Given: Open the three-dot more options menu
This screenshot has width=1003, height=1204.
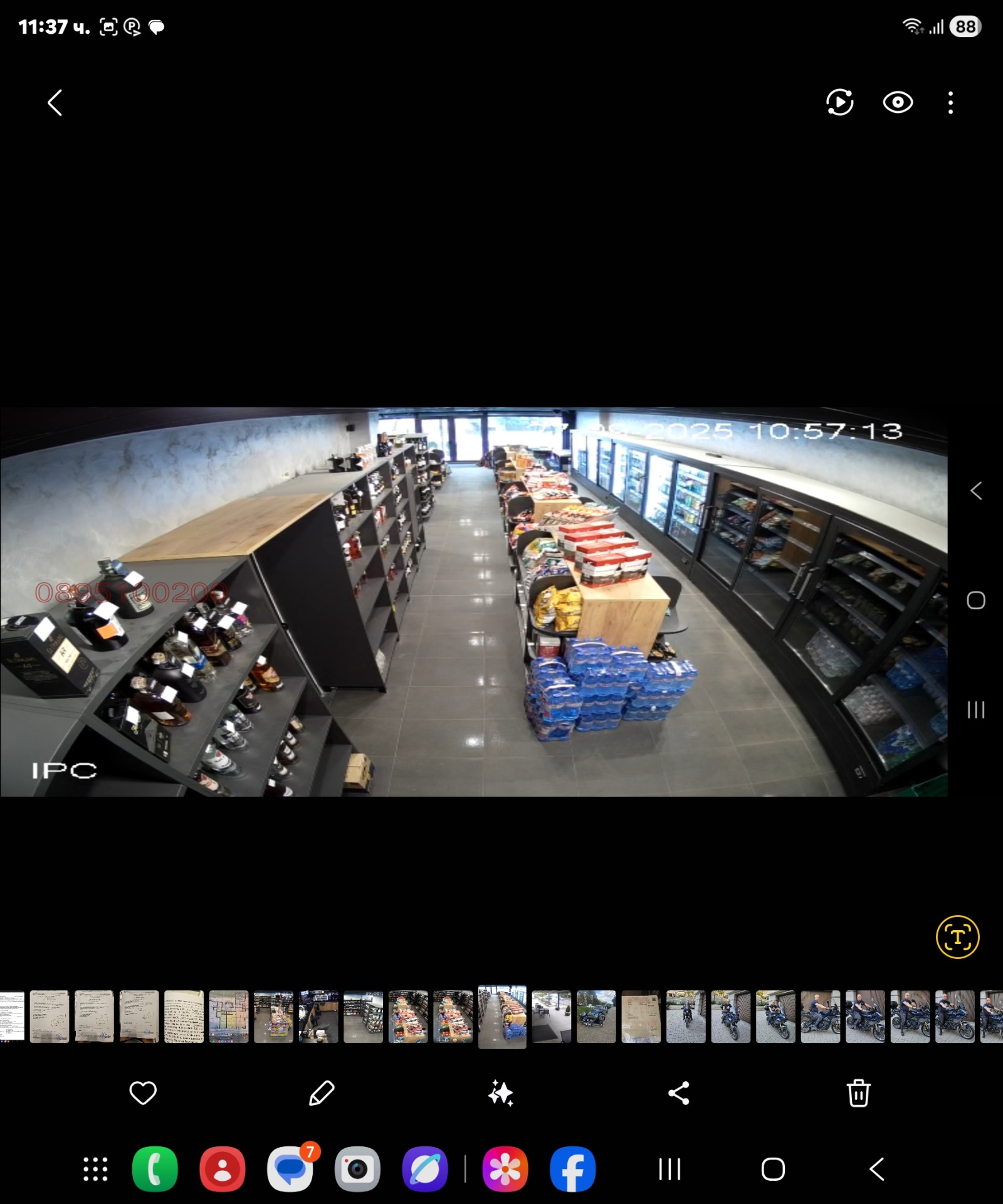Looking at the screenshot, I should coord(950,103).
